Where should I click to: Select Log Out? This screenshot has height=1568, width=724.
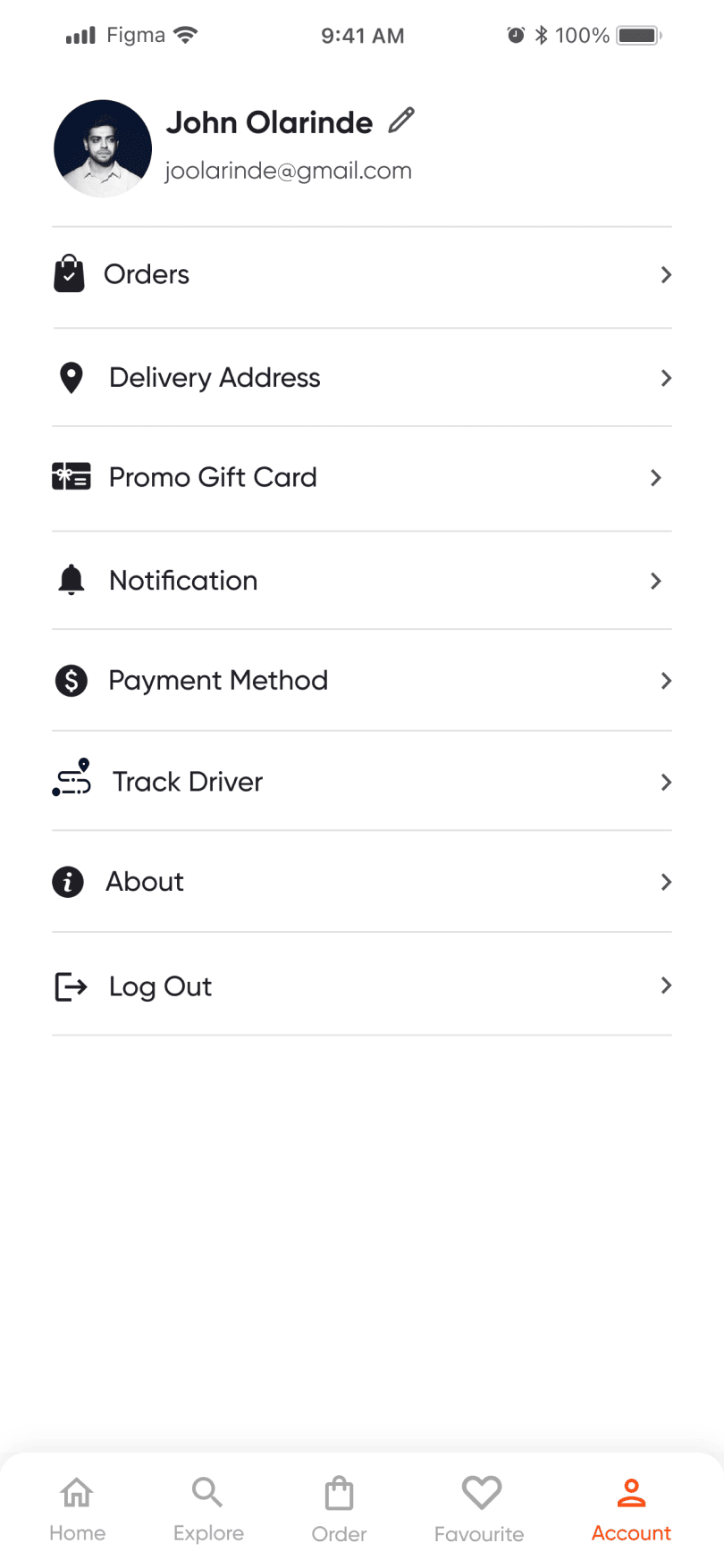(362, 985)
